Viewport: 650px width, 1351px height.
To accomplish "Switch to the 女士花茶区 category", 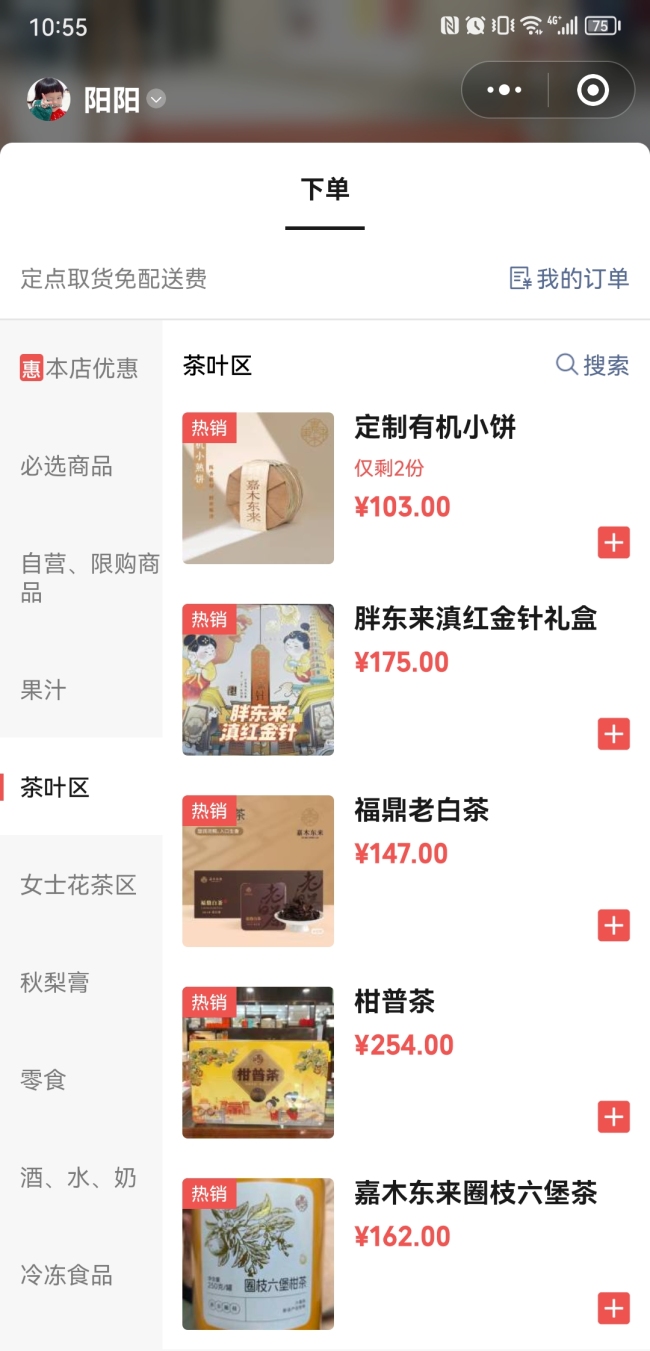I will point(78,885).
